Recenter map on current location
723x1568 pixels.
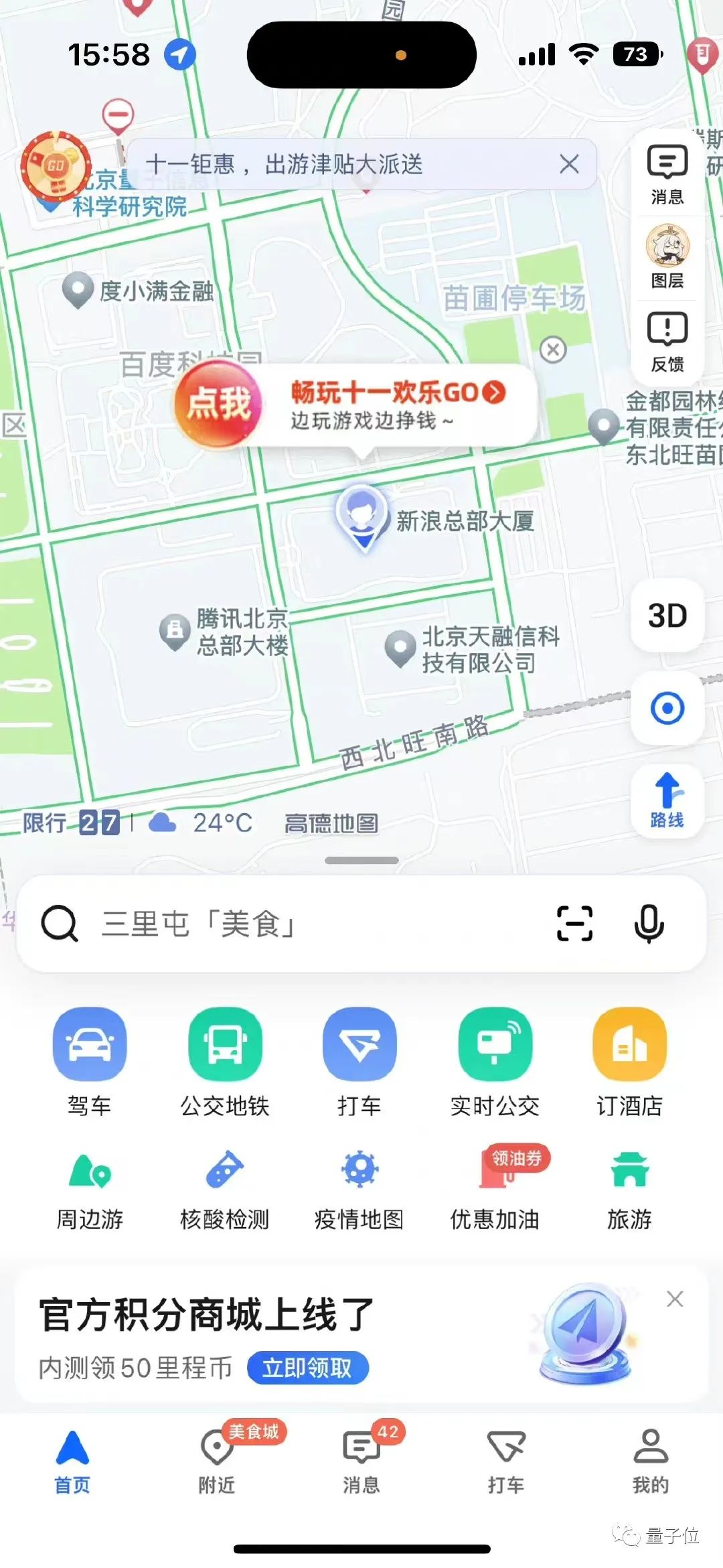click(x=667, y=708)
